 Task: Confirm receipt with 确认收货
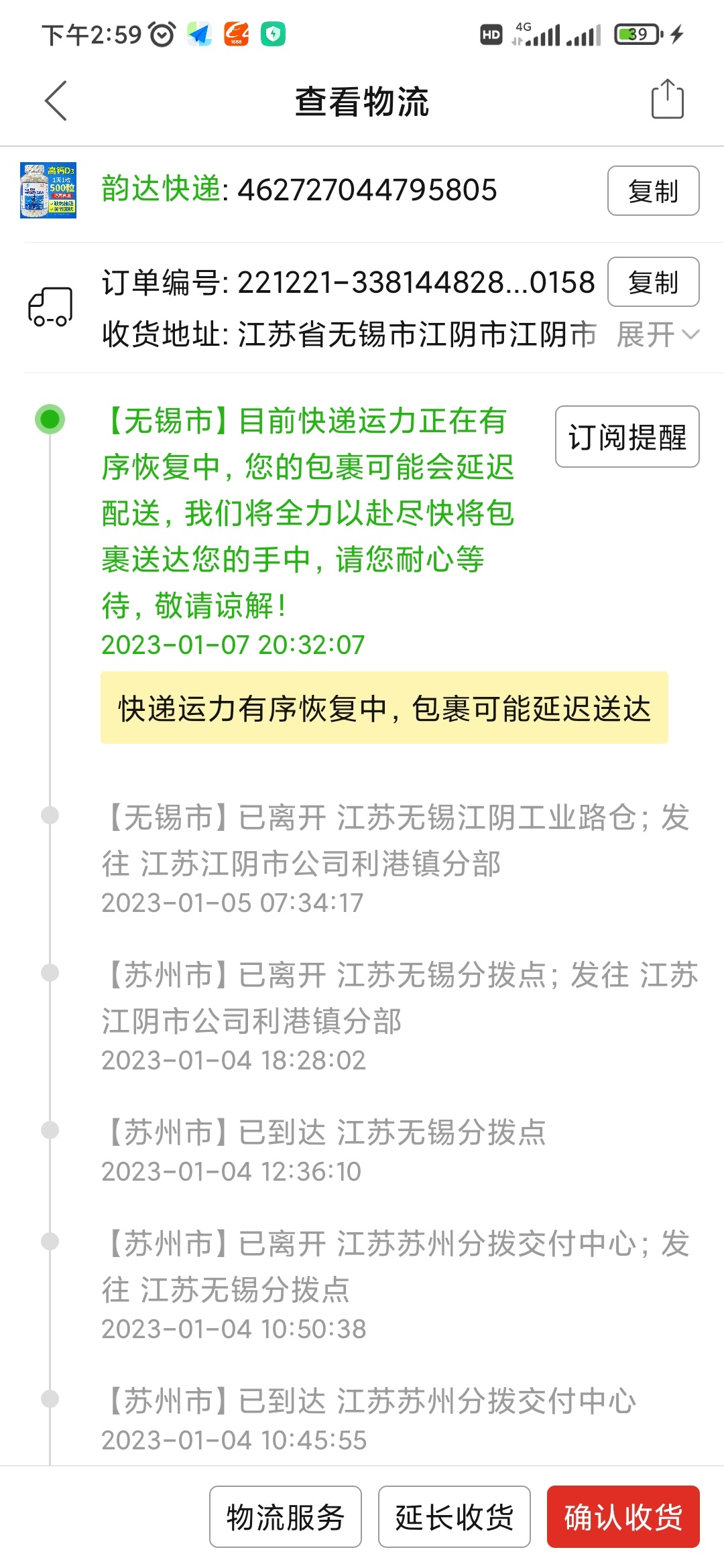tap(623, 1517)
